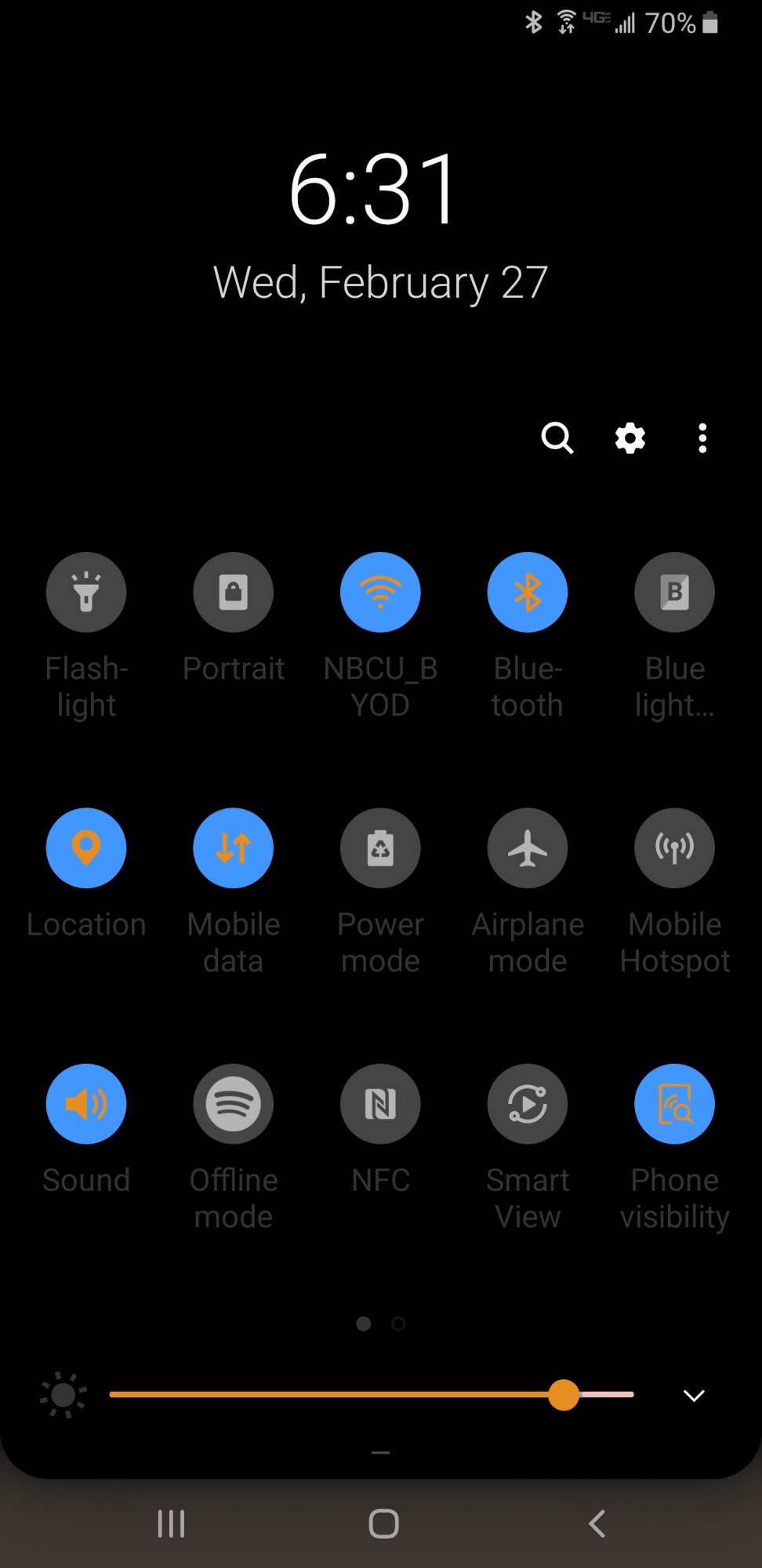Turn on NFC
This screenshot has width=762, height=1568.
click(380, 1103)
